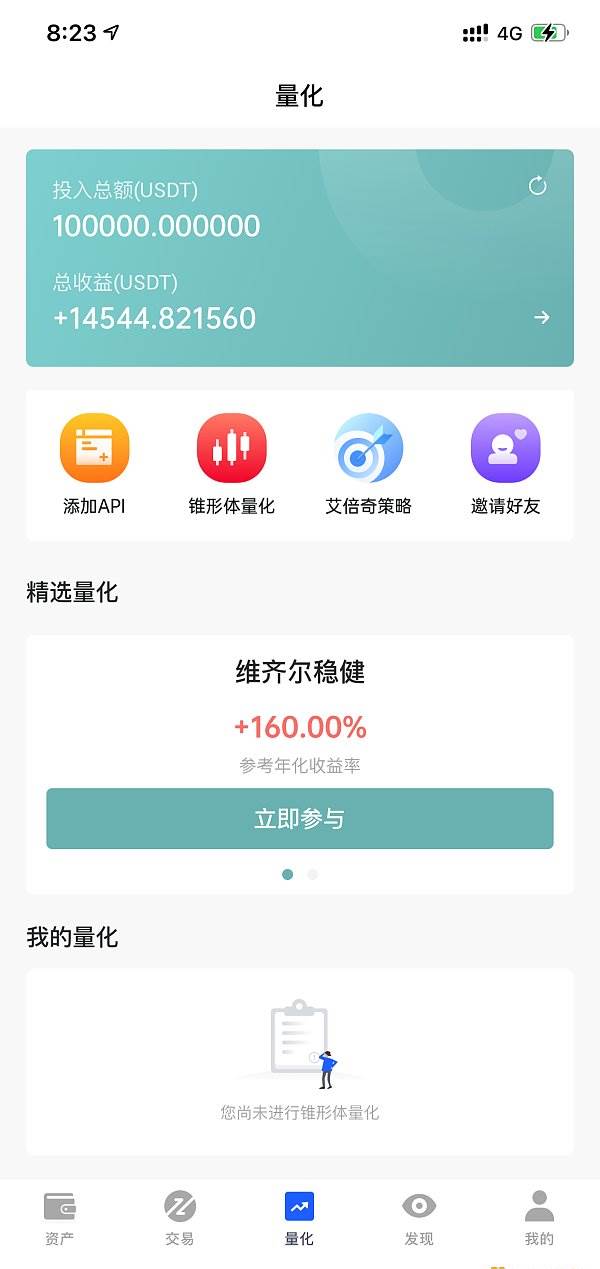Open the 我的 tab

pos(539,1218)
